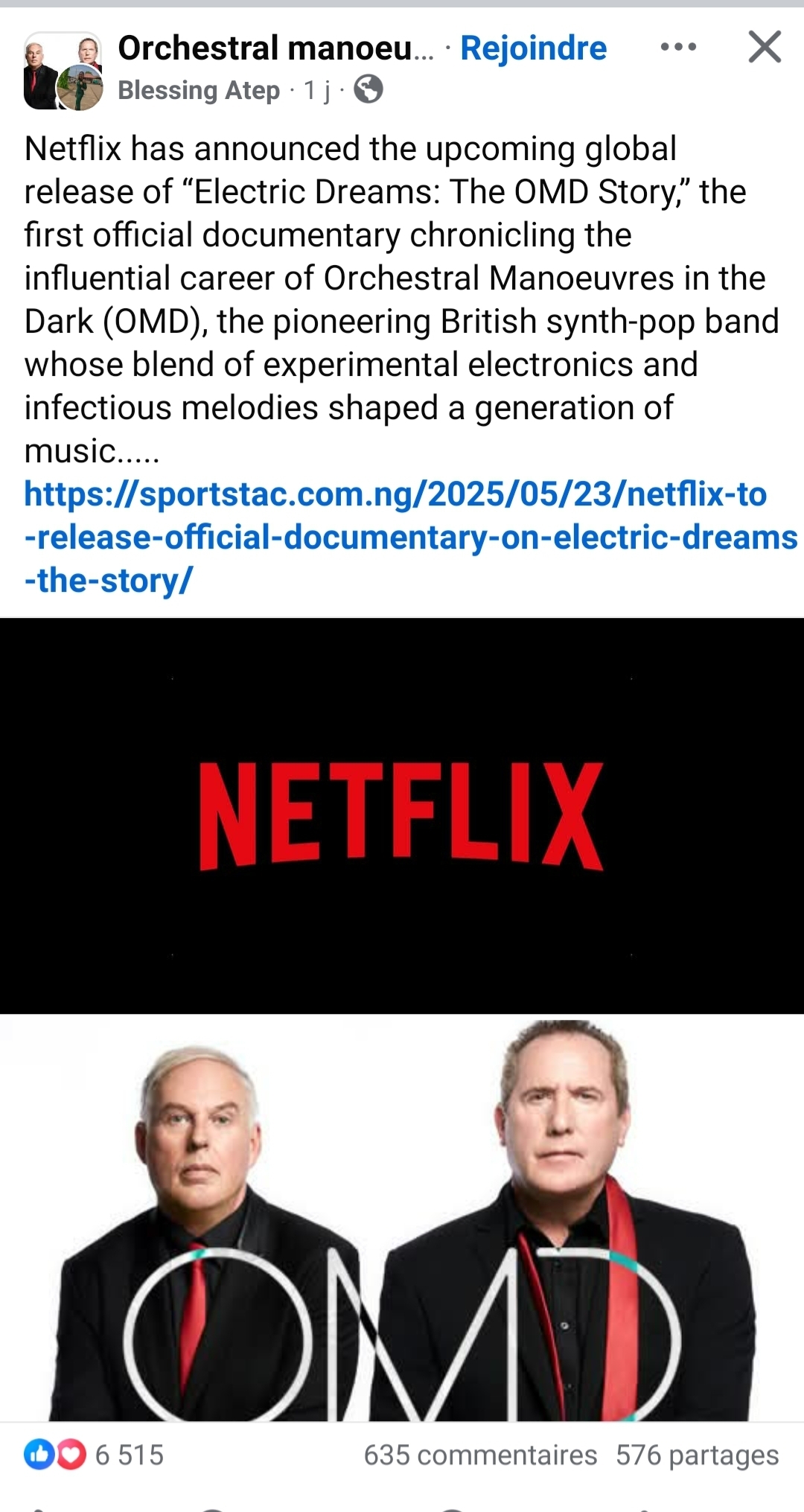Open the Orchestral manoeuvres group page
Screen dimensions: 804x1512
pos(275,48)
